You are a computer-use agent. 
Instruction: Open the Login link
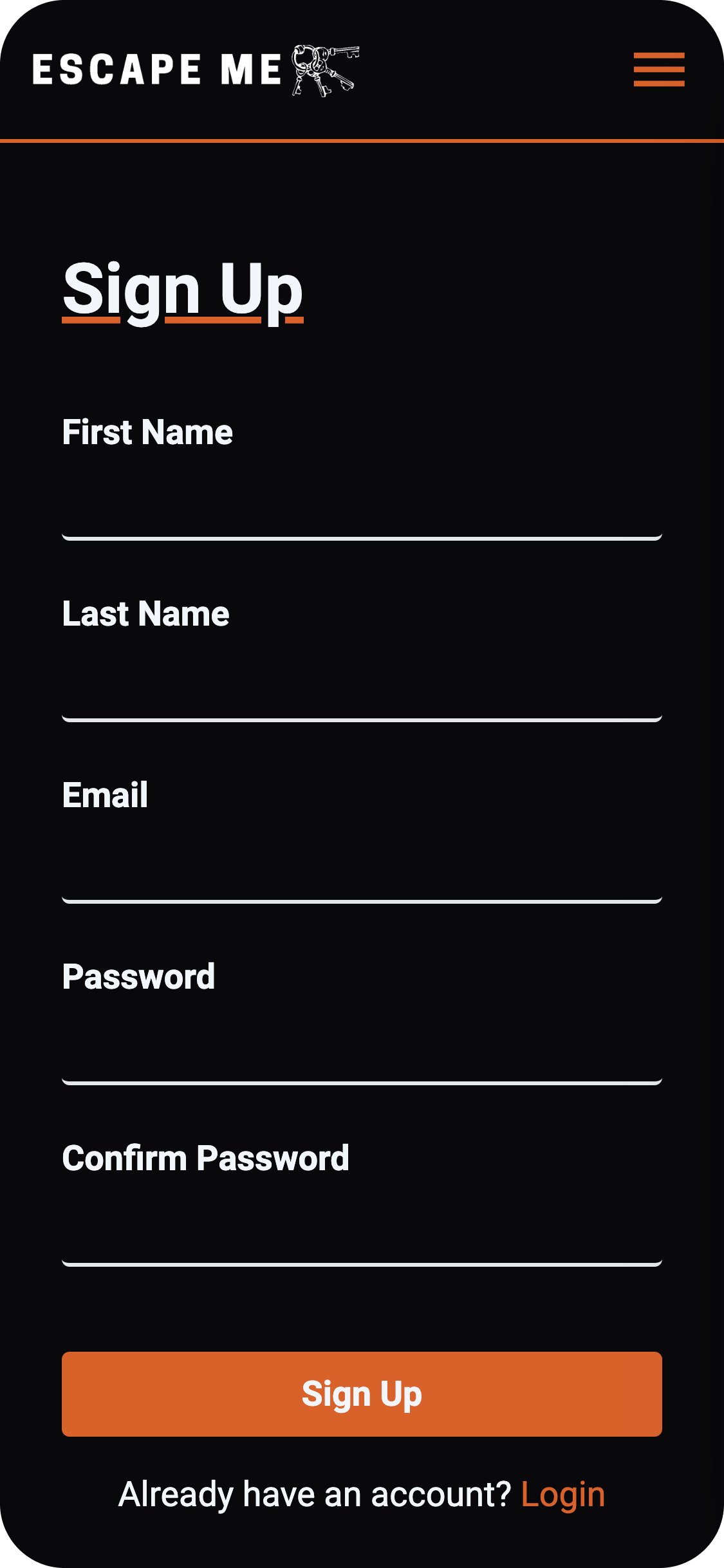(562, 1495)
